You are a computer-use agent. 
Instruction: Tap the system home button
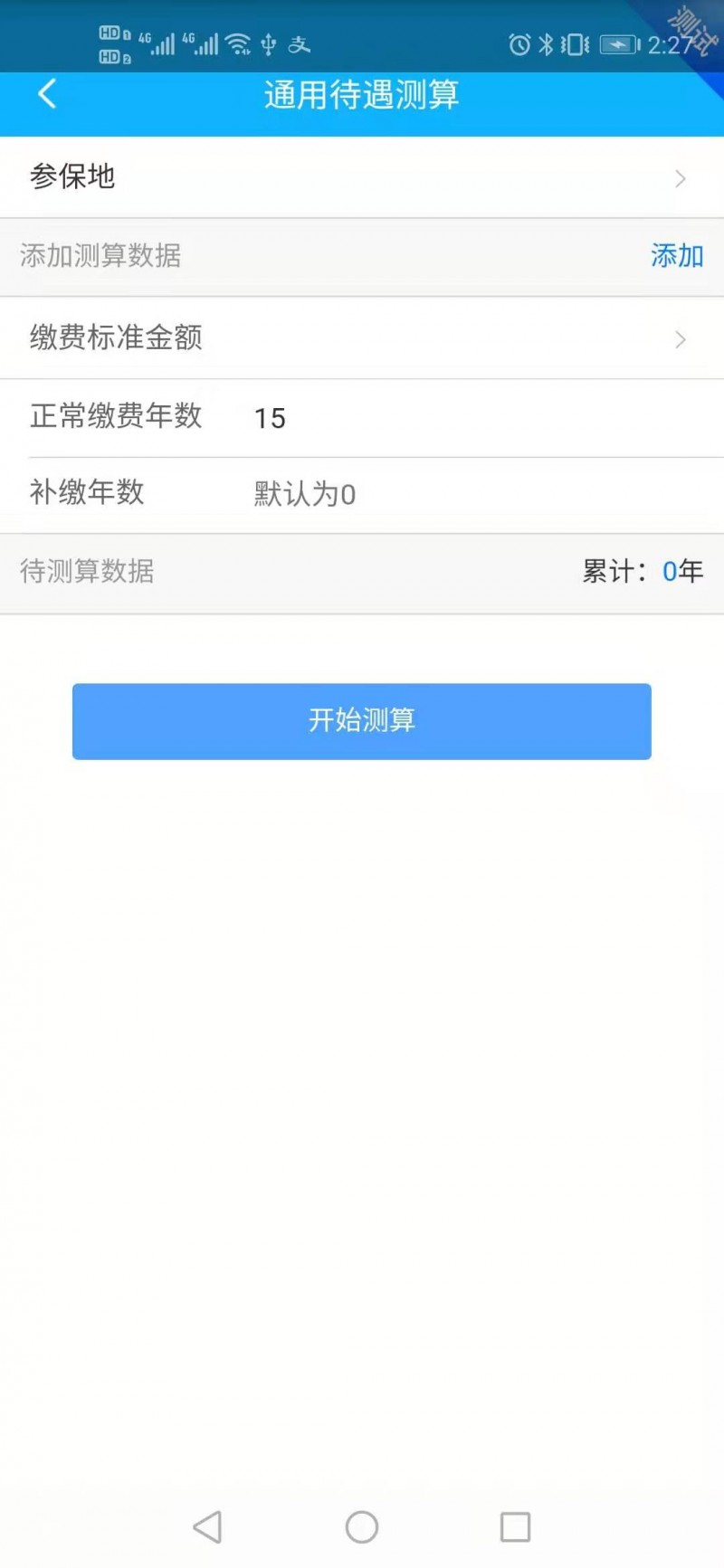362,1527
